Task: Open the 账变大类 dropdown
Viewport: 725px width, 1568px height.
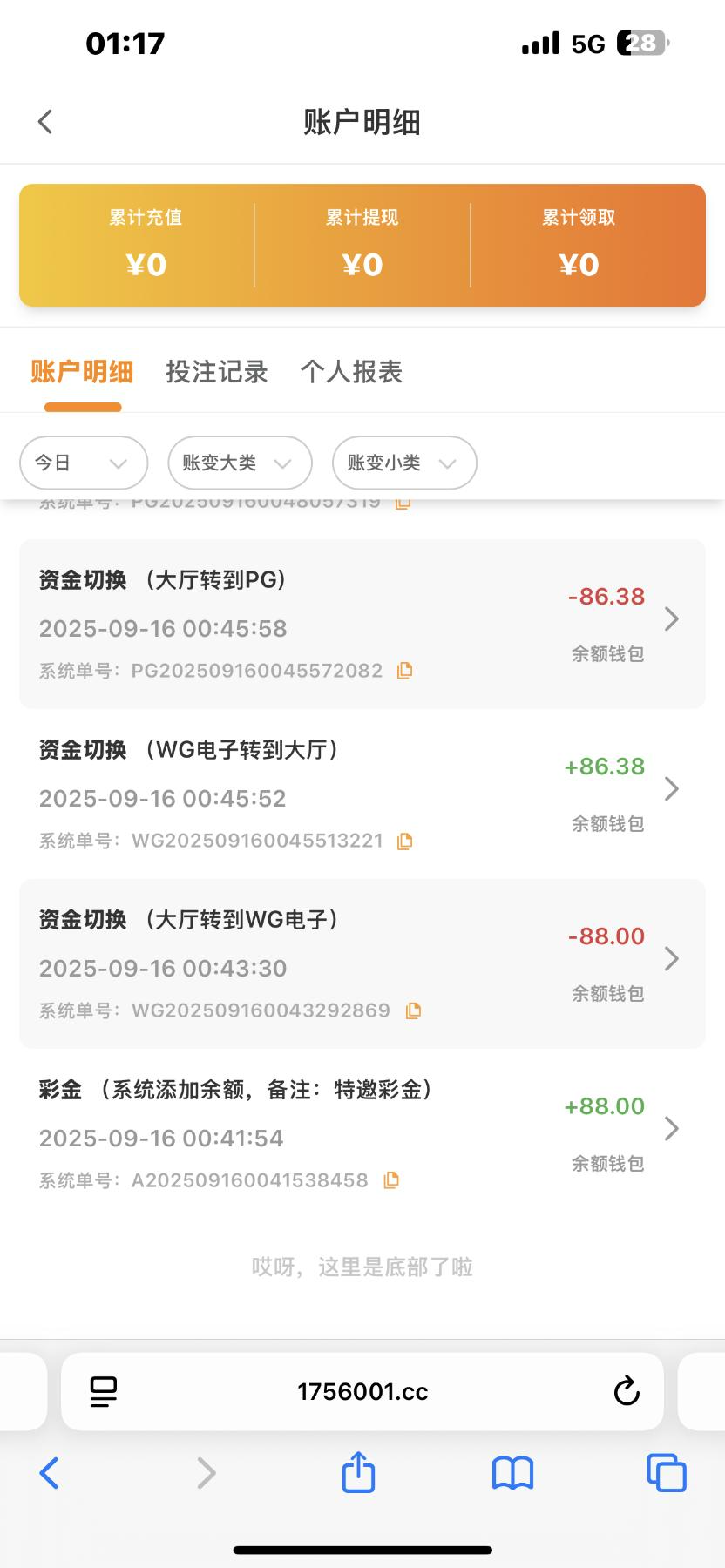Action: [240, 463]
